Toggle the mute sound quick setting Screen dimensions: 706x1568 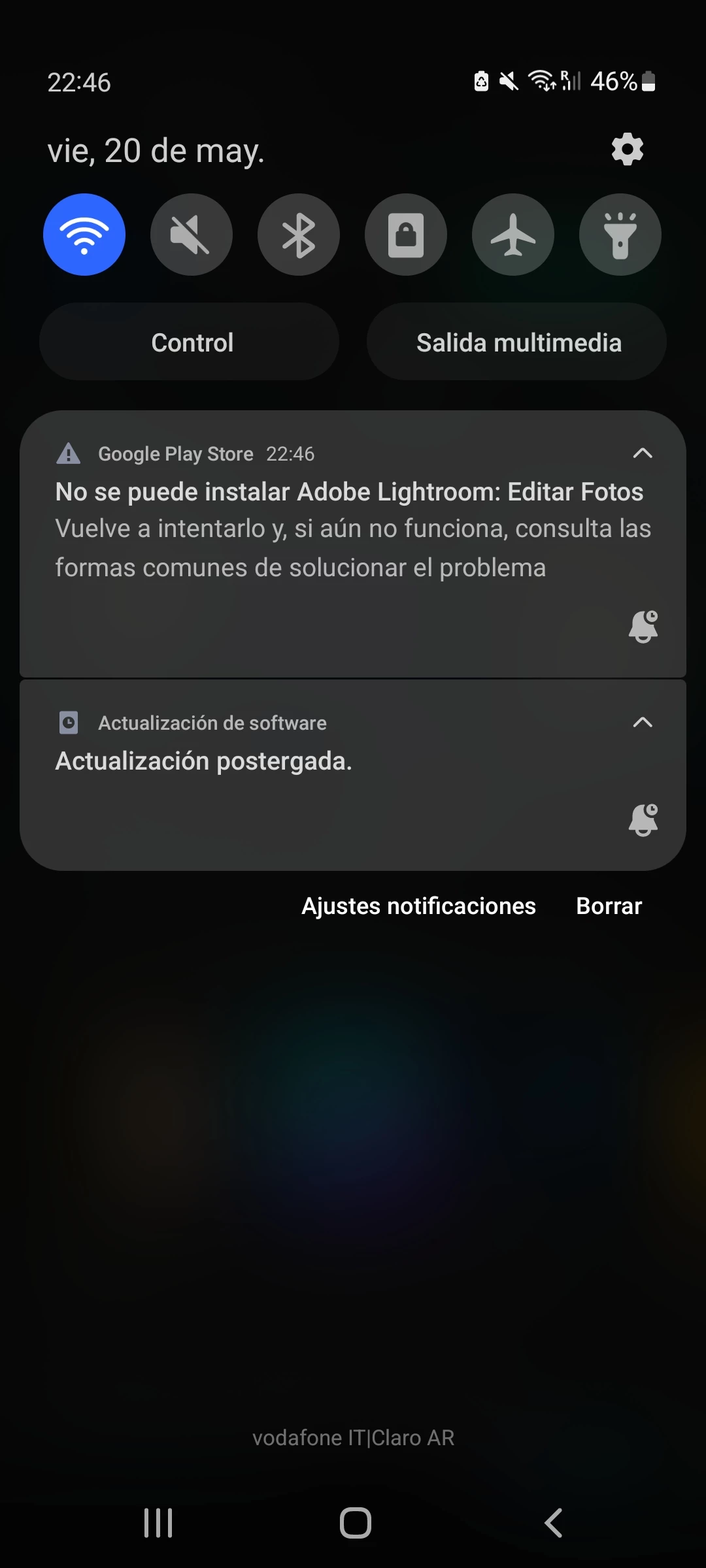192,235
